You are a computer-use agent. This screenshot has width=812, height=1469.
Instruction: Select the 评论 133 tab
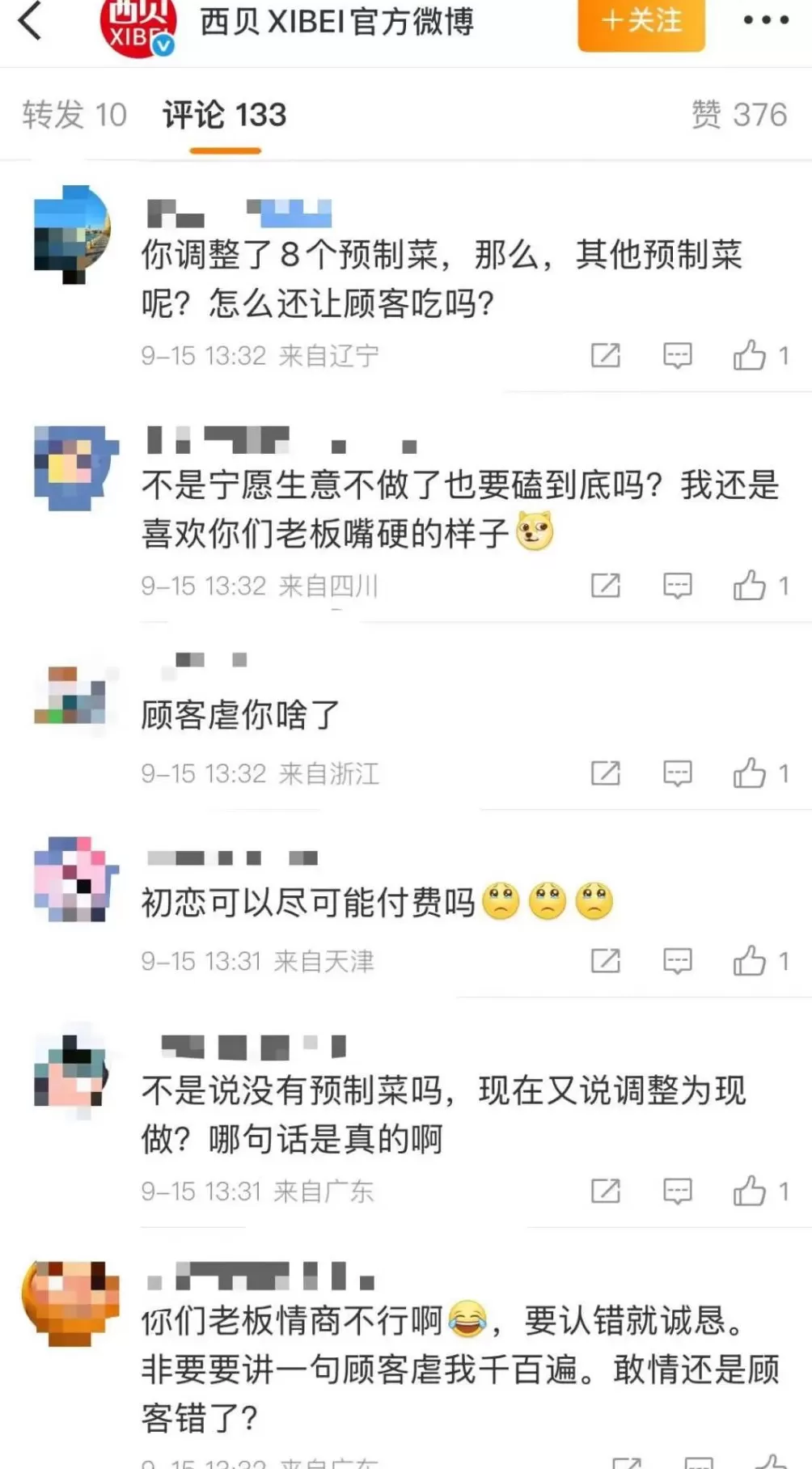(x=222, y=116)
